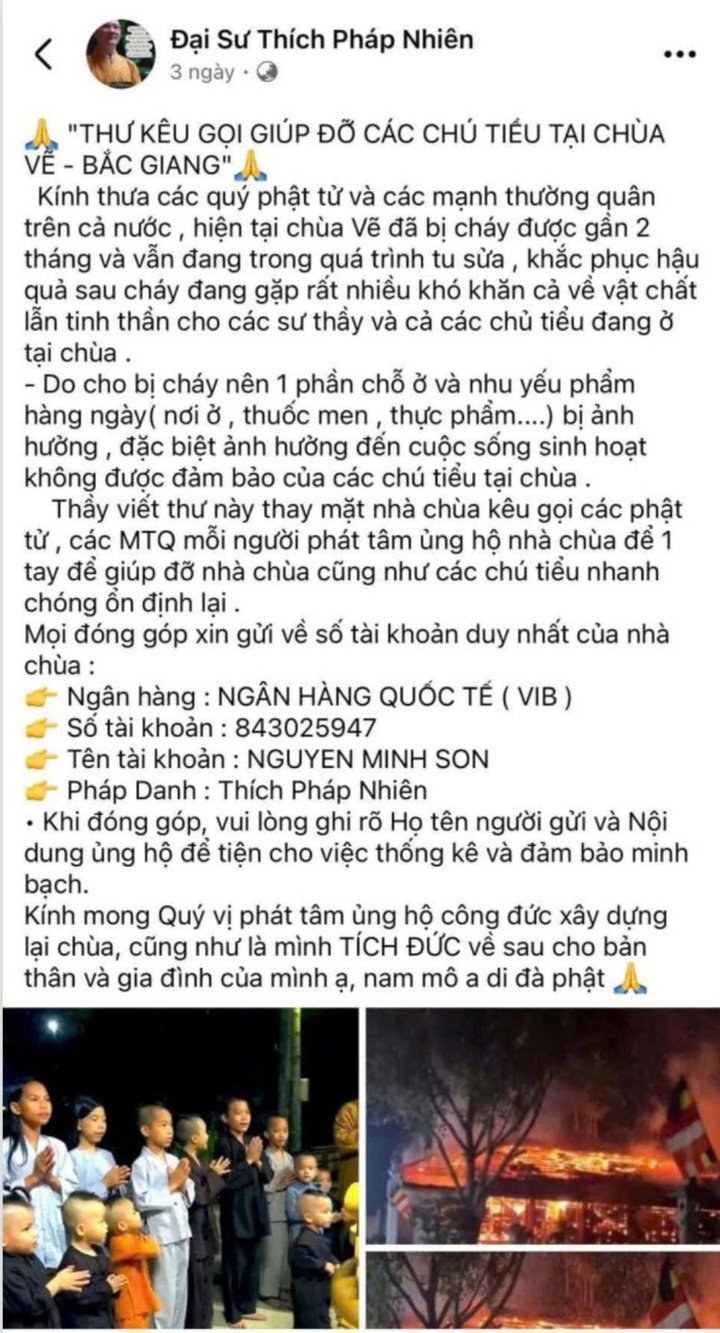Image resolution: width=720 pixels, height=1333 pixels.
Task: Open the bottom-right fire photo
Action: [x=543, y=1292]
